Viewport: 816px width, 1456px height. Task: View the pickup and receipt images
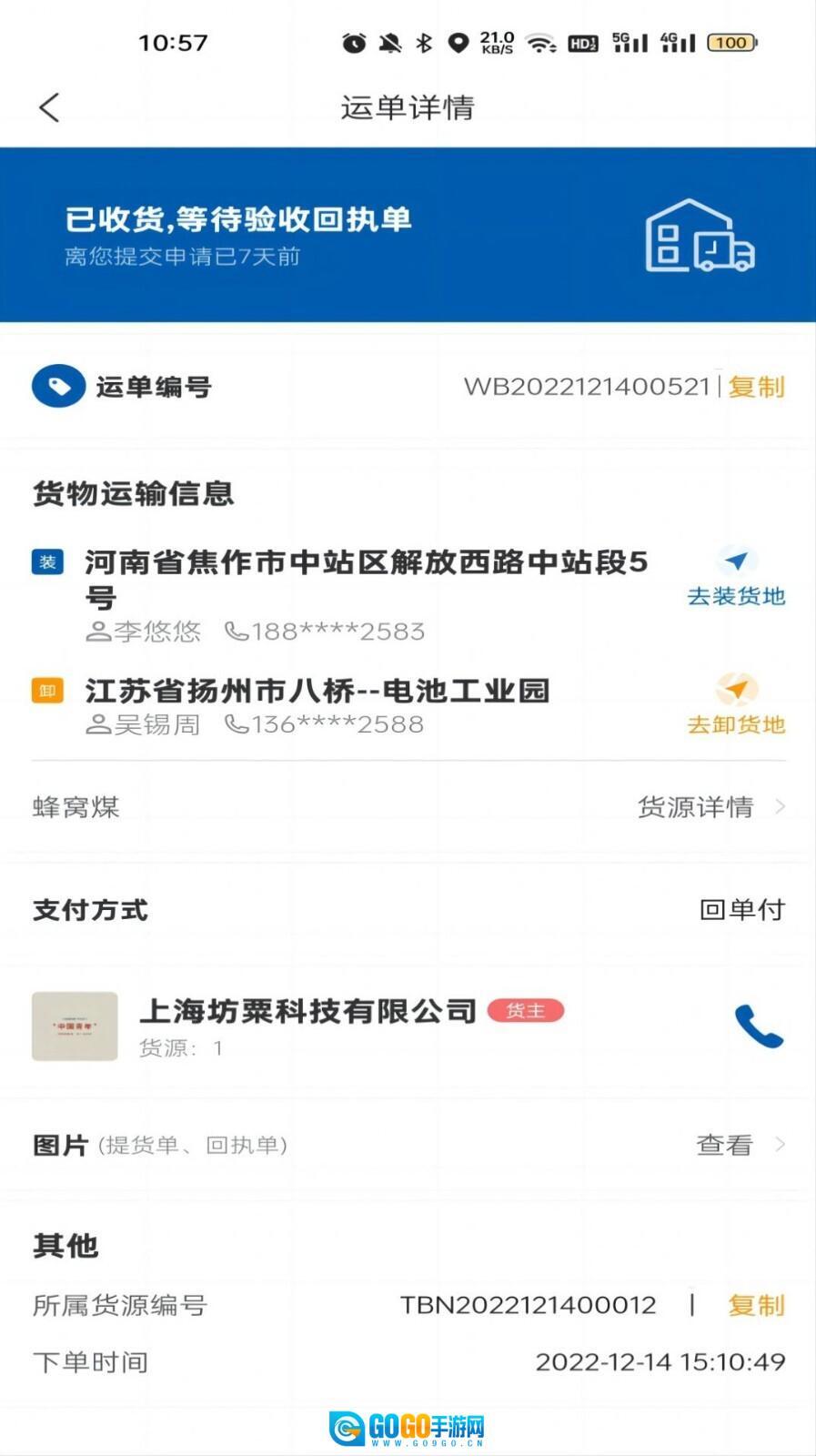point(739,1145)
